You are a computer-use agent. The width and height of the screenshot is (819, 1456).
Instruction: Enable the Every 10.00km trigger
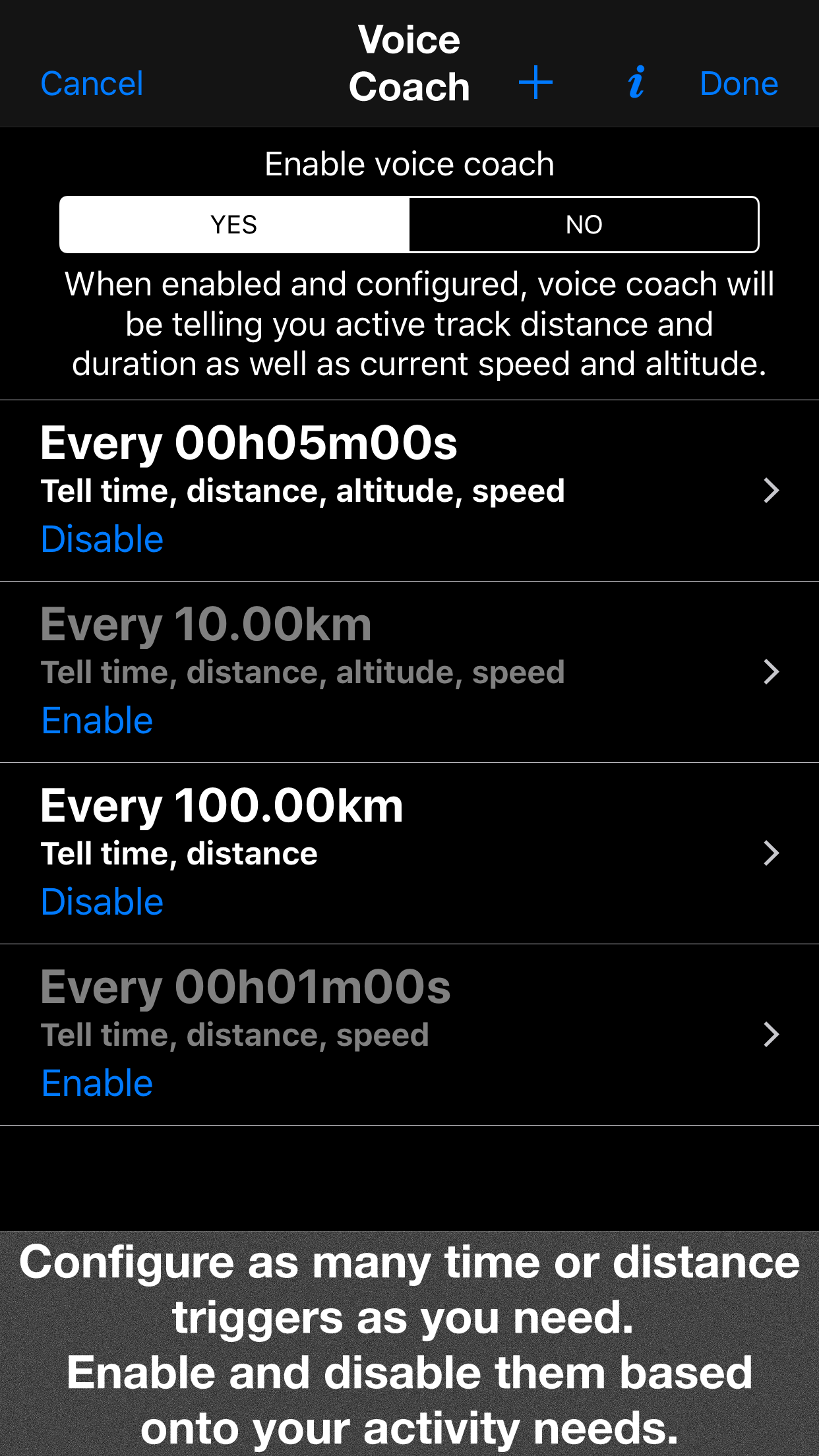97,720
